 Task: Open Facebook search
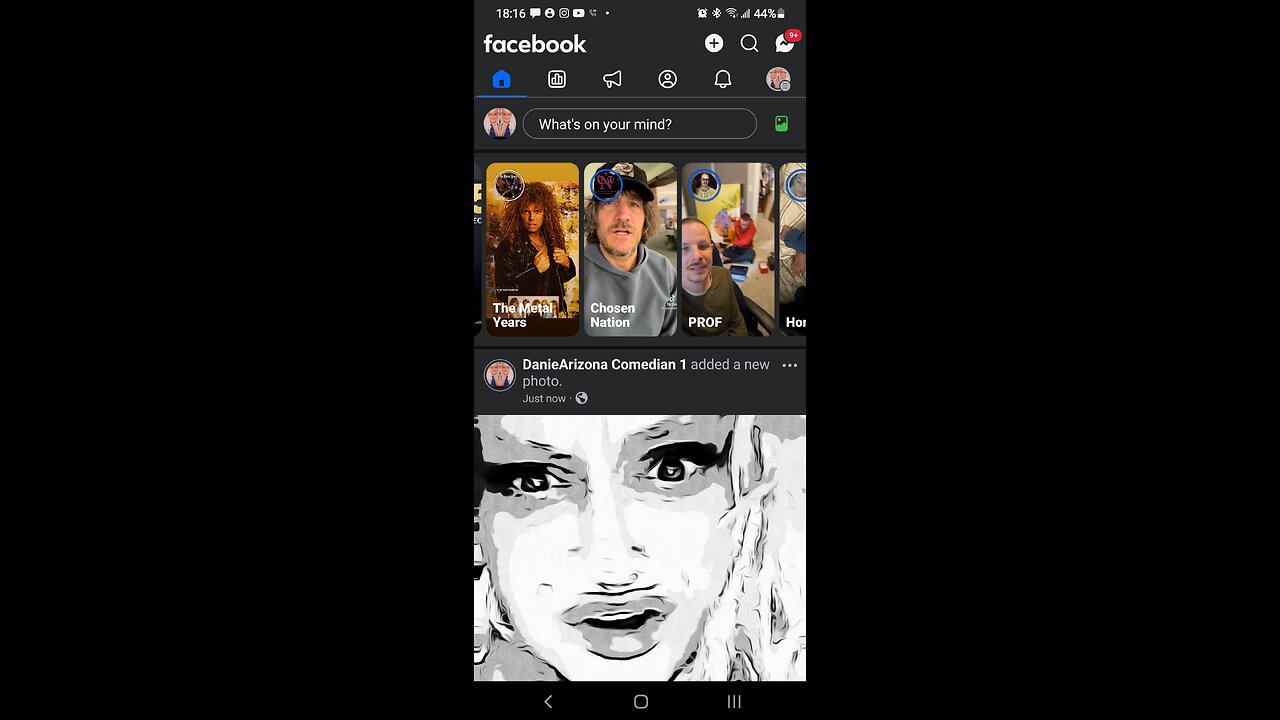coord(749,43)
